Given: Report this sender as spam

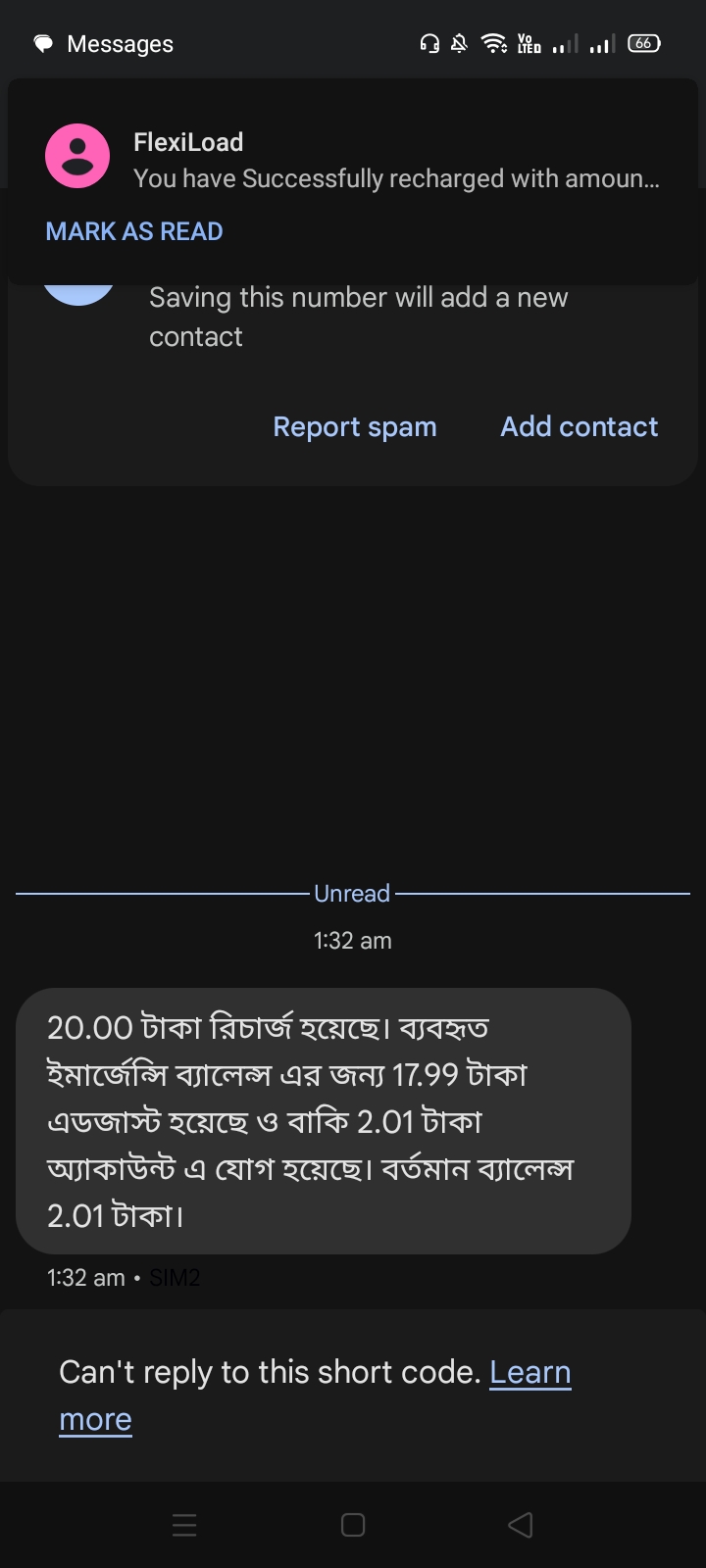Looking at the screenshot, I should pyautogui.click(x=355, y=427).
